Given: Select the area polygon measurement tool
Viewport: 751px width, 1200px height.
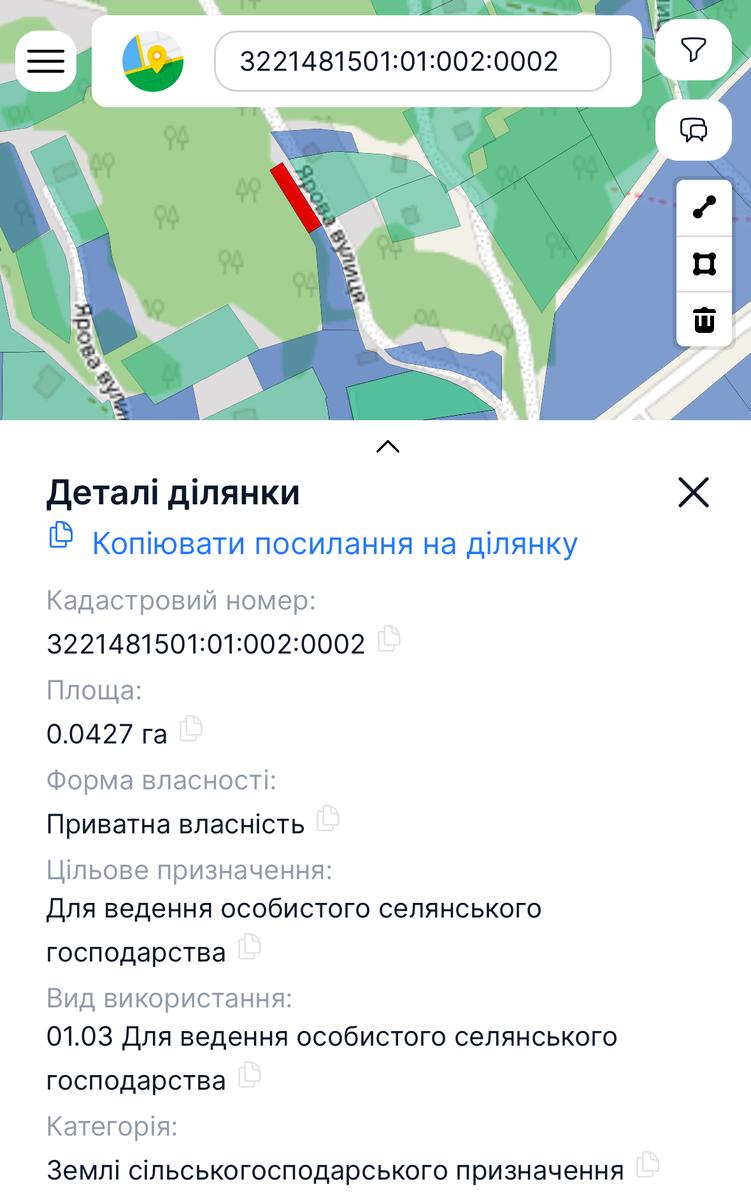Looking at the screenshot, I should 704,264.
